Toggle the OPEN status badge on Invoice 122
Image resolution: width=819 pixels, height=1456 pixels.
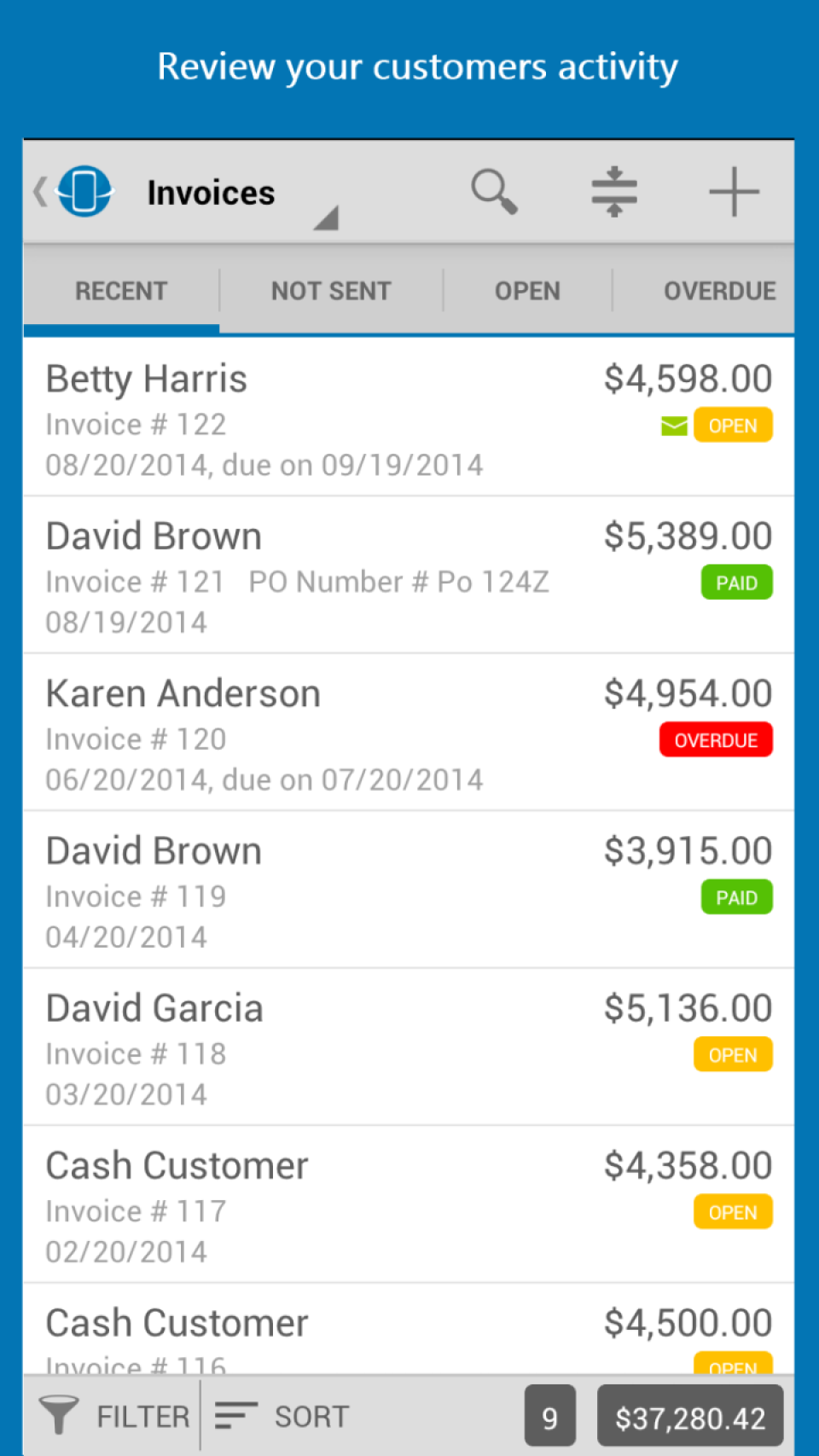tap(732, 425)
